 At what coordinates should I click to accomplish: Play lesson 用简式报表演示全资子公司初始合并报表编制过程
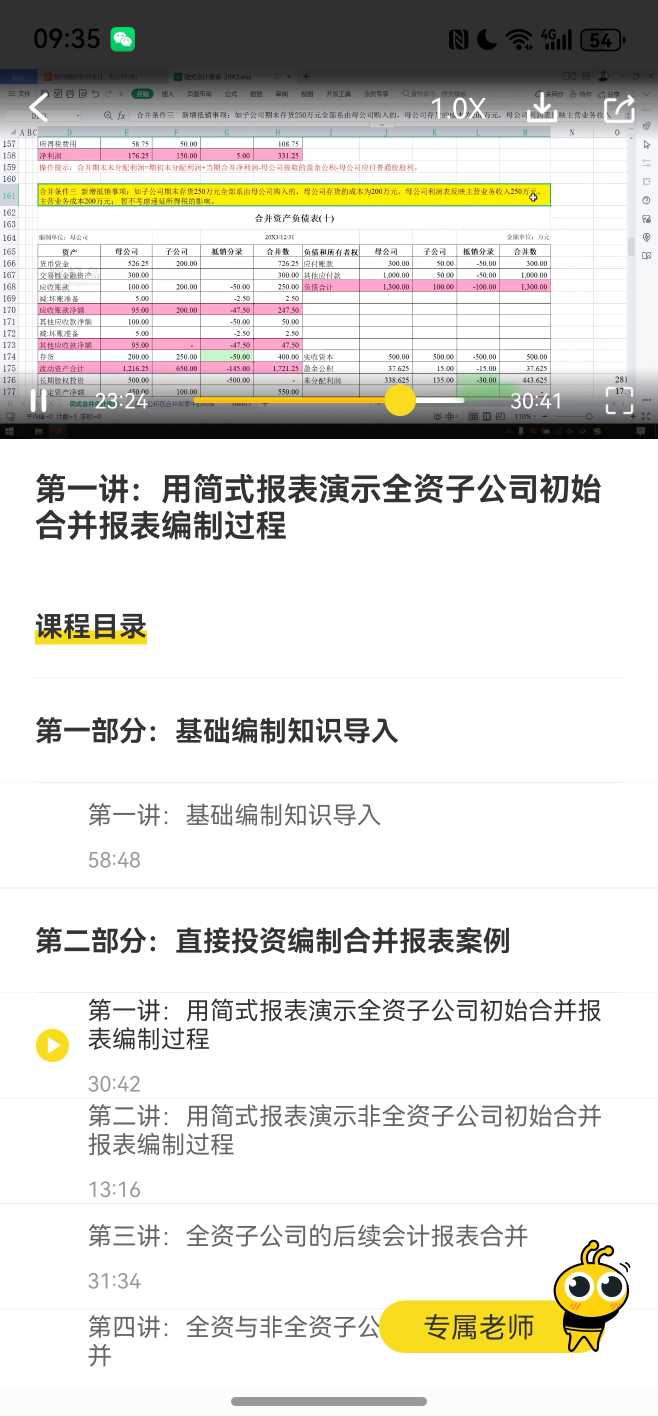tap(344, 1024)
